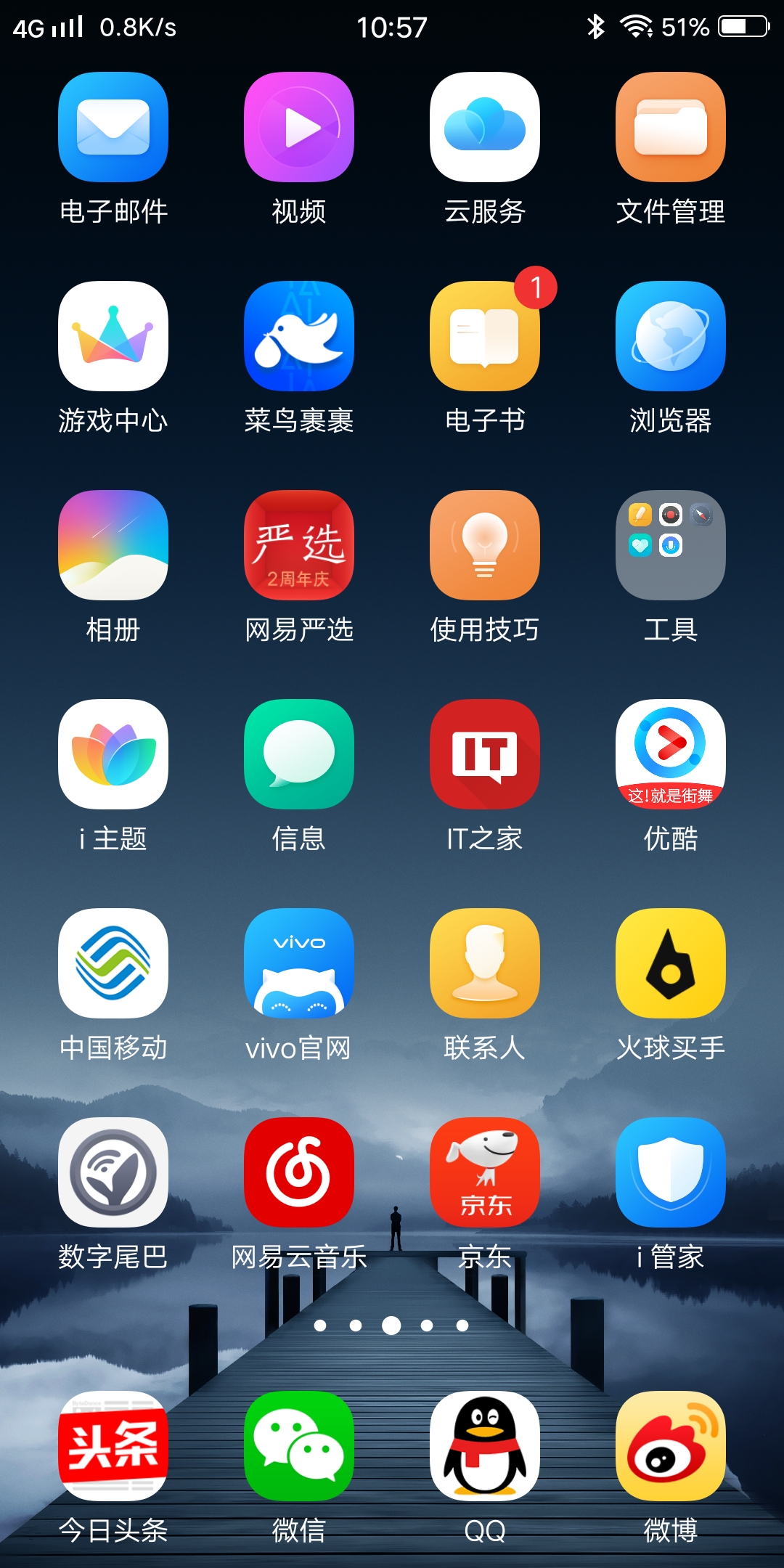Open i 管家 phone manager
Screen dimensions: 784x1568
point(671,1172)
